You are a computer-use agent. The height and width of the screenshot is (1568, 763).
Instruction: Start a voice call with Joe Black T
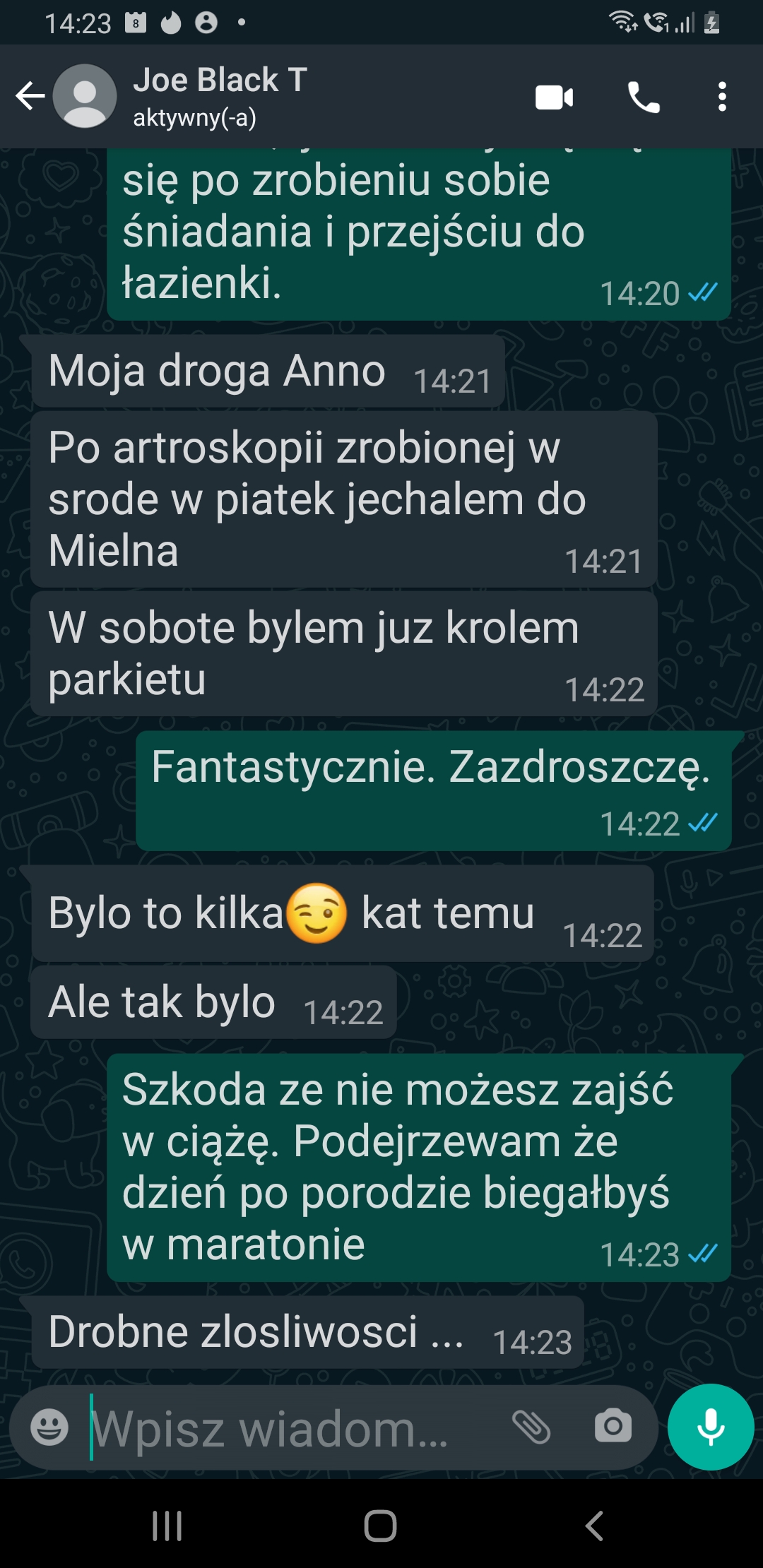pyautogui.click(x=644, y=97)
